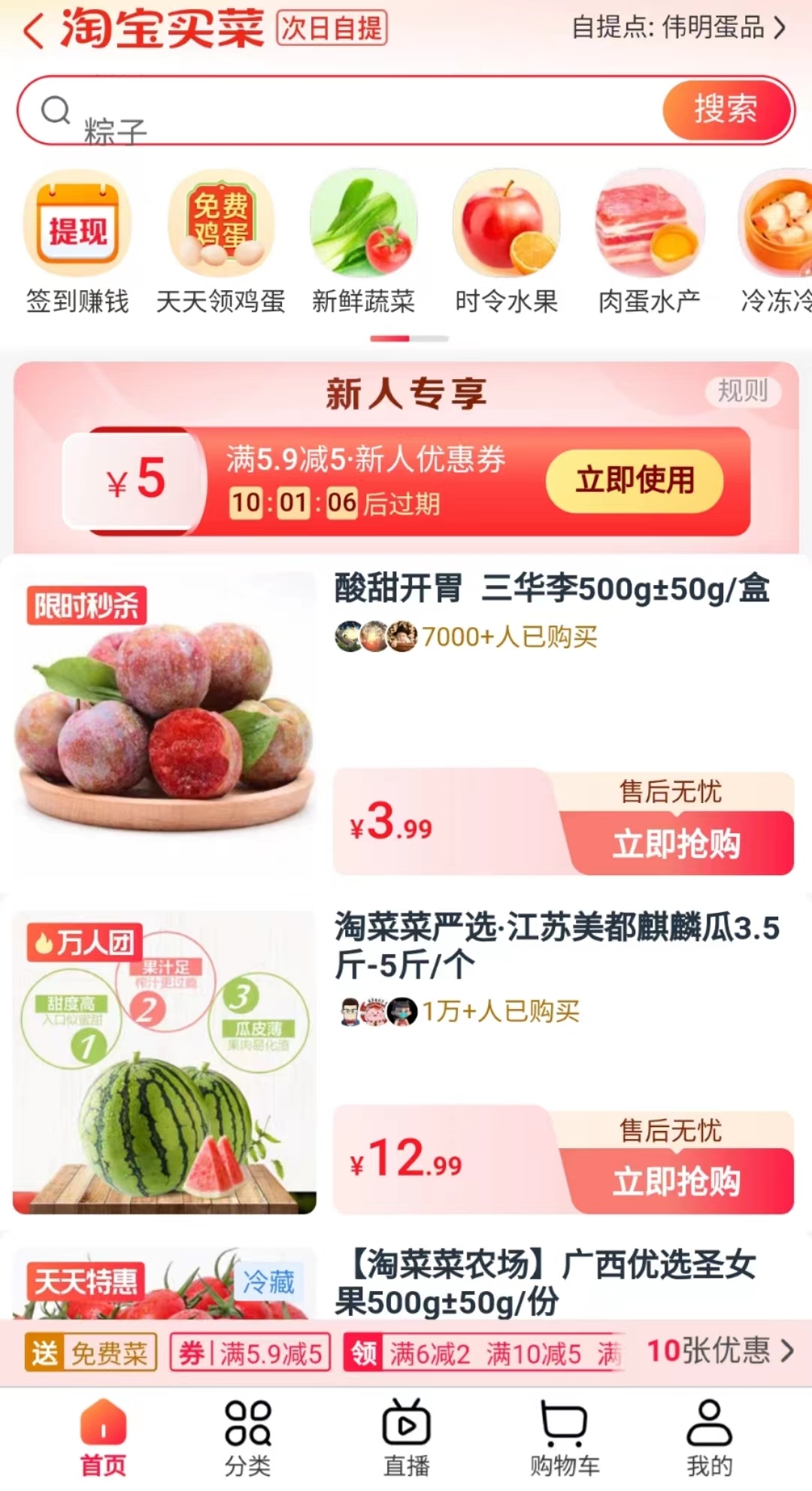812x1491 pixels.
Task: Switch to the 分类 tab
Action: tap(248, 1438)
